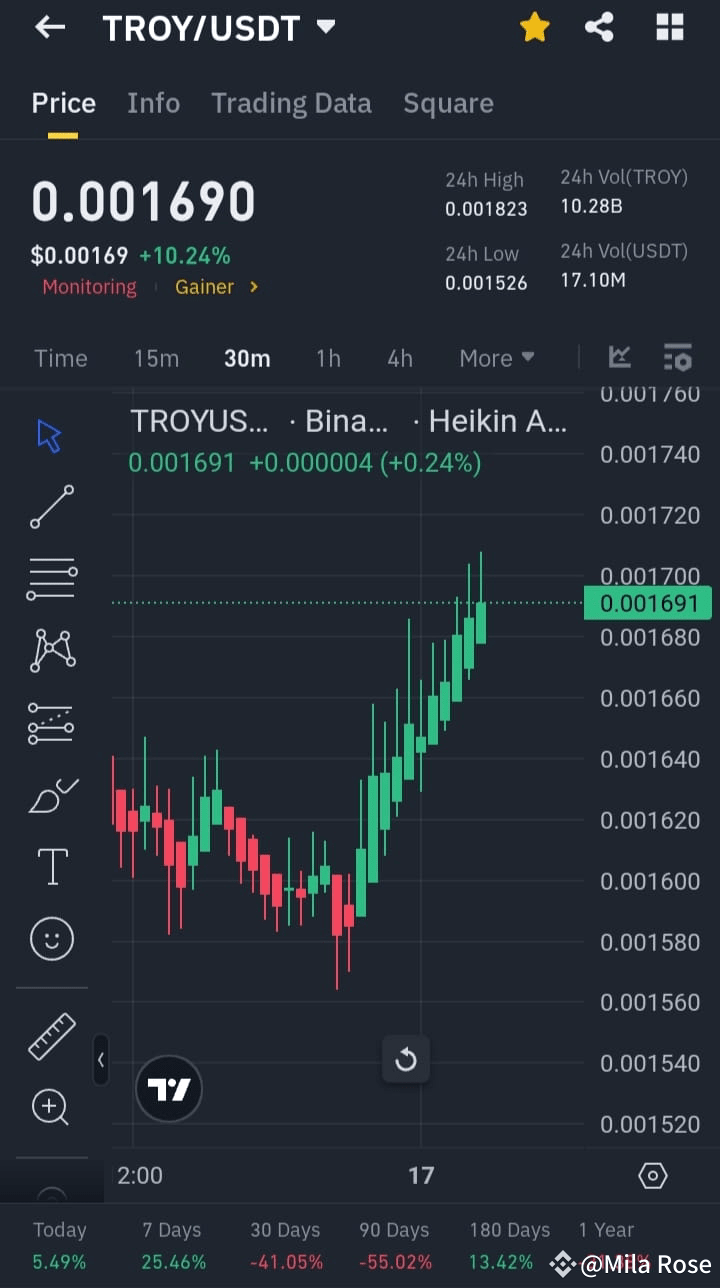Viewport: 720px width, 1288px height.
Task: Toggle the favorite star for TROY/USDT
Action: click(534, 27)
